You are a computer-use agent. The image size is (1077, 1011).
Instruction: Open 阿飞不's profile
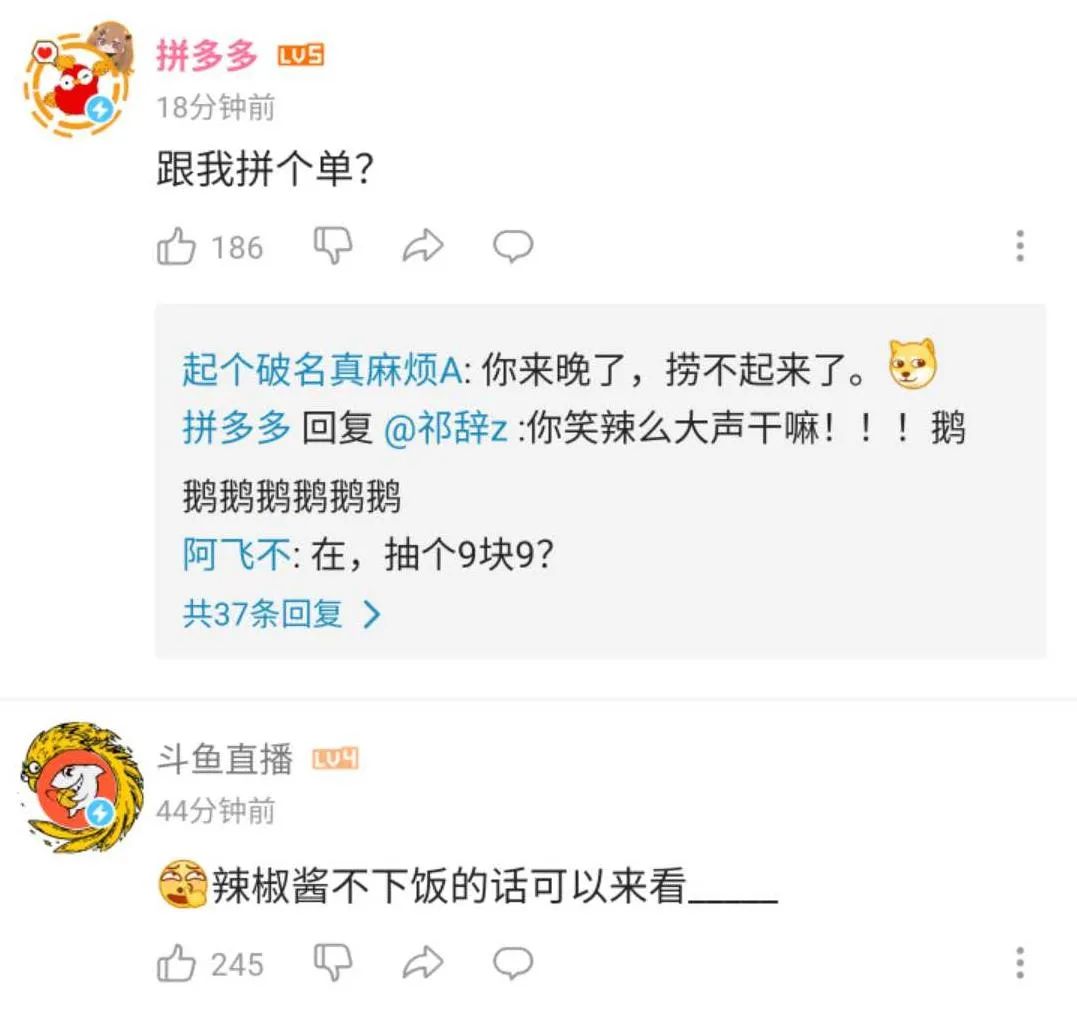236,555
